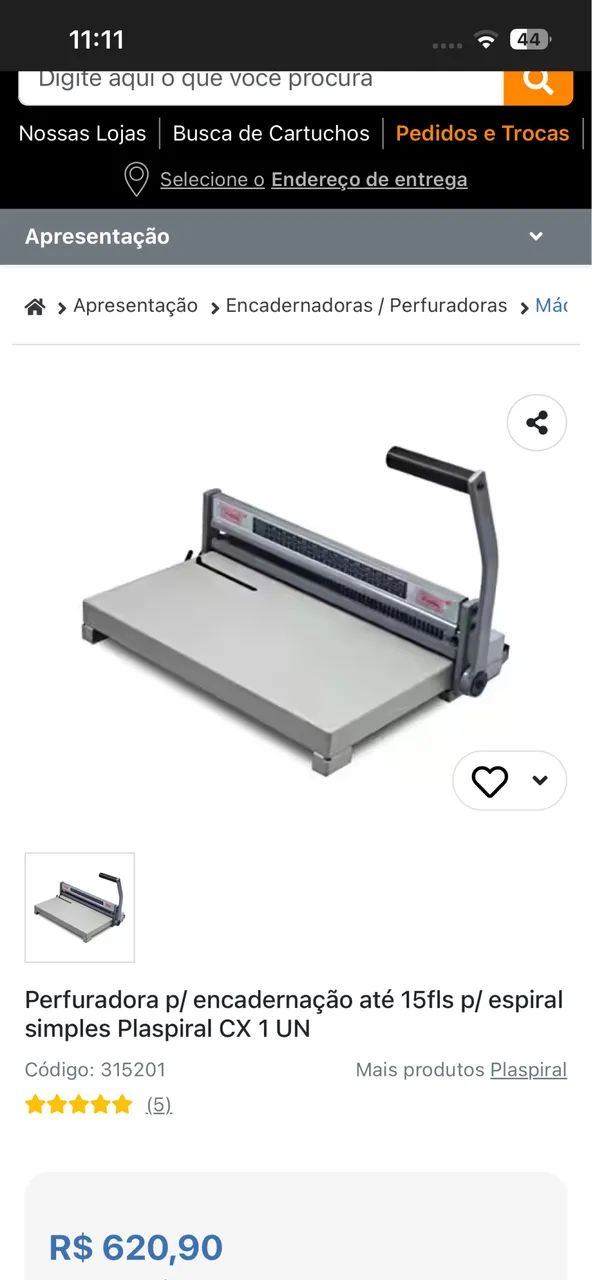Open Encadernadoras / Perfuradoras breadcrumb

[x=366, y=306]
